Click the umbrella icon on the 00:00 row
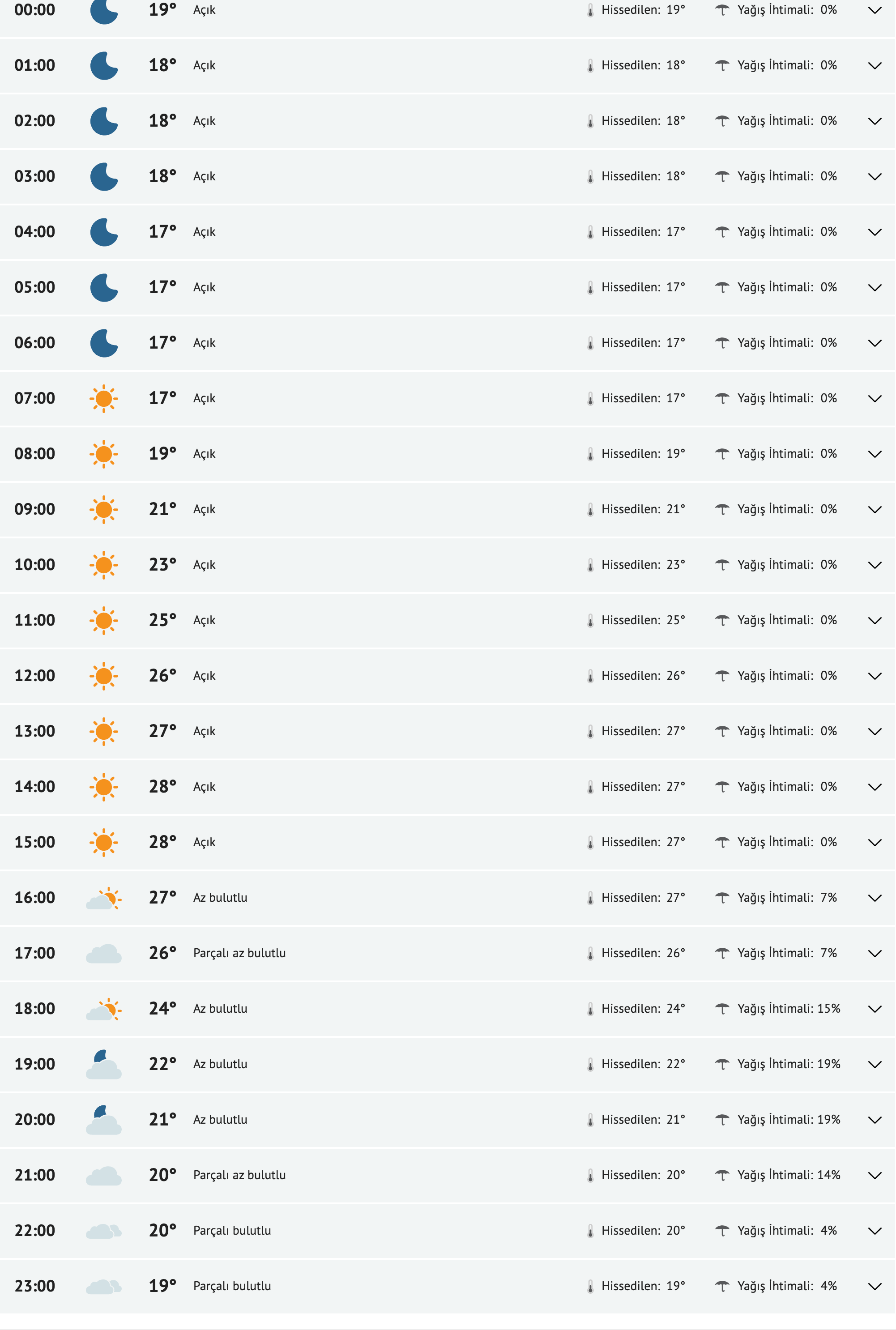Image resolution: width=896 pixels, height=1330 pixels. (723, 9)
